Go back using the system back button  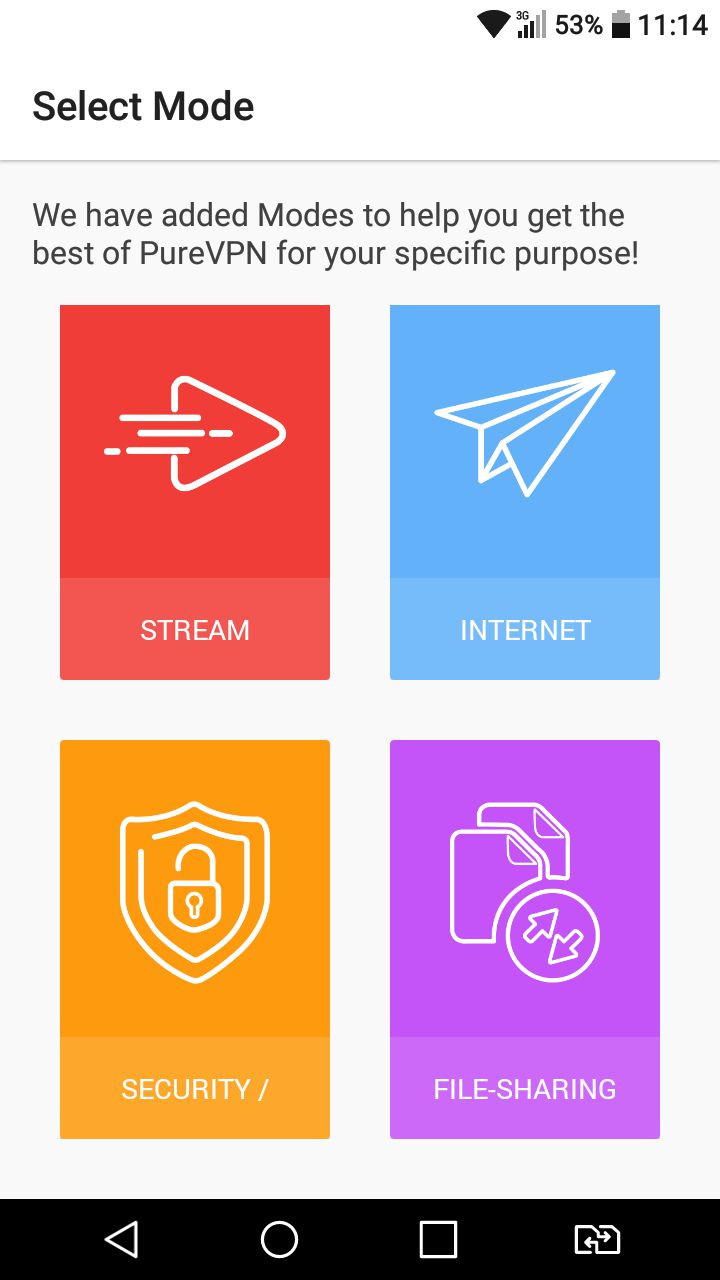(x=121, y=1239)
